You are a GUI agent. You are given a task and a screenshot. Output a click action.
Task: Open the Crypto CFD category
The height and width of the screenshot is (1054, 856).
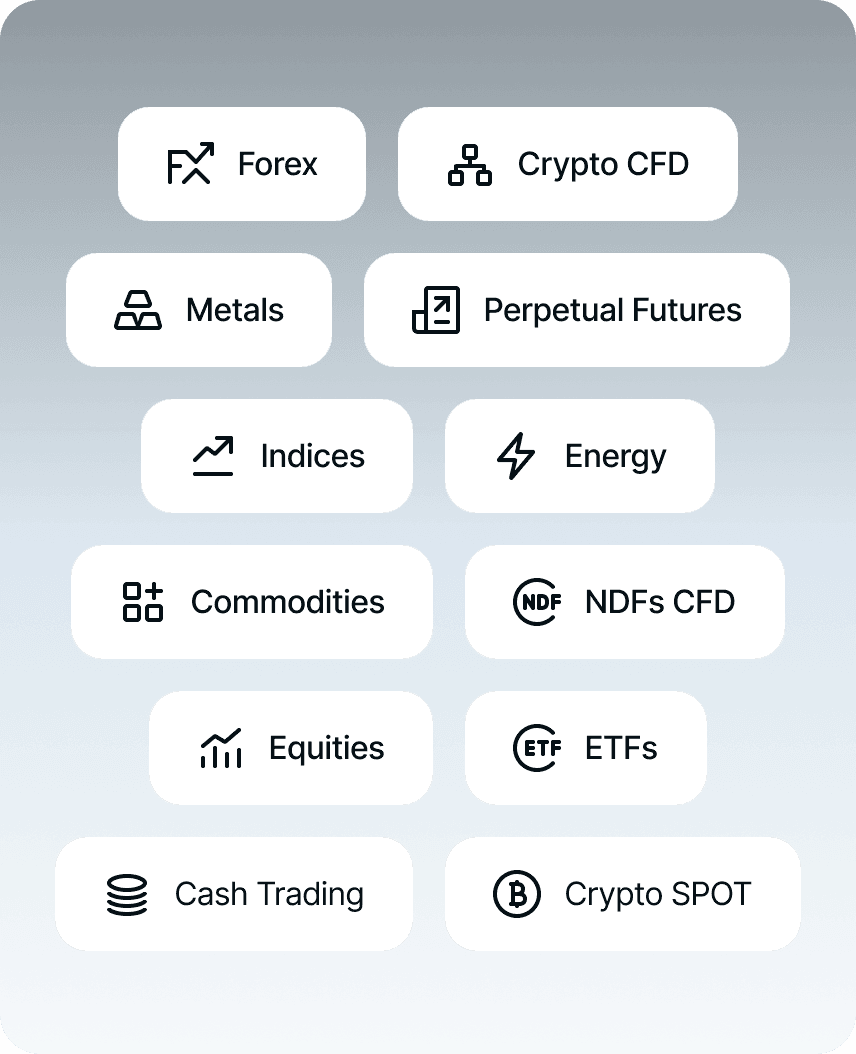click(566, 163)
